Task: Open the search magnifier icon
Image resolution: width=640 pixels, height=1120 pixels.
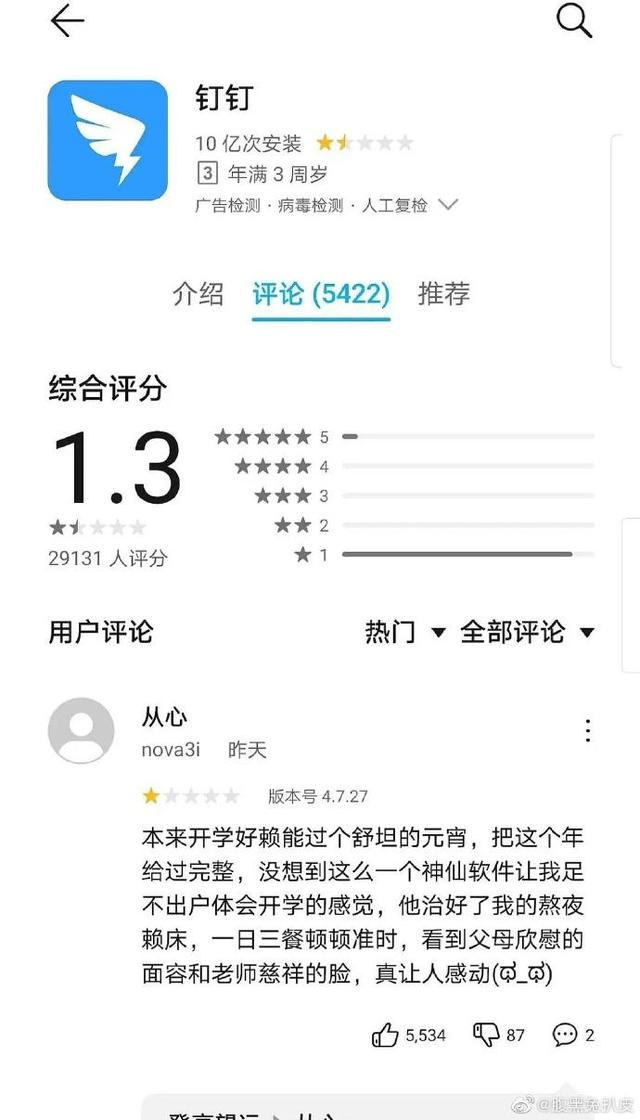Action: [574, 20]
